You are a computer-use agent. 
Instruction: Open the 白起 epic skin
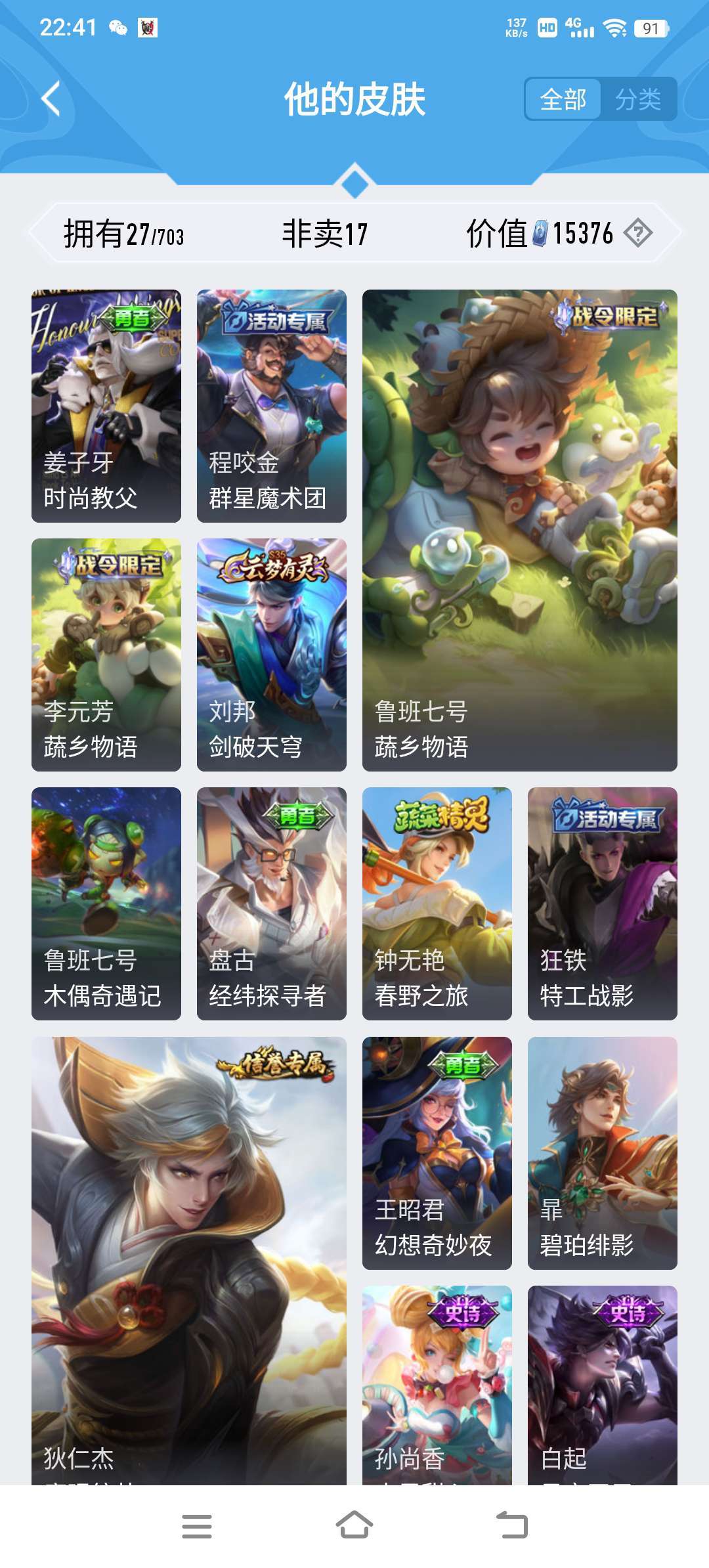click(x=603, y=1385)
